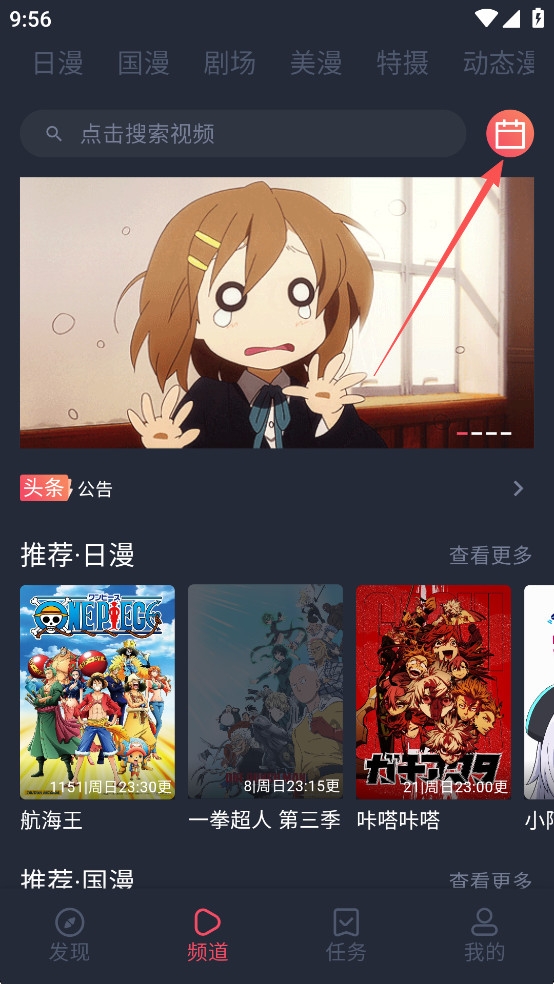Go to the 特摄 tab
The height and width of the screenshot is (984, 554).
402,64
